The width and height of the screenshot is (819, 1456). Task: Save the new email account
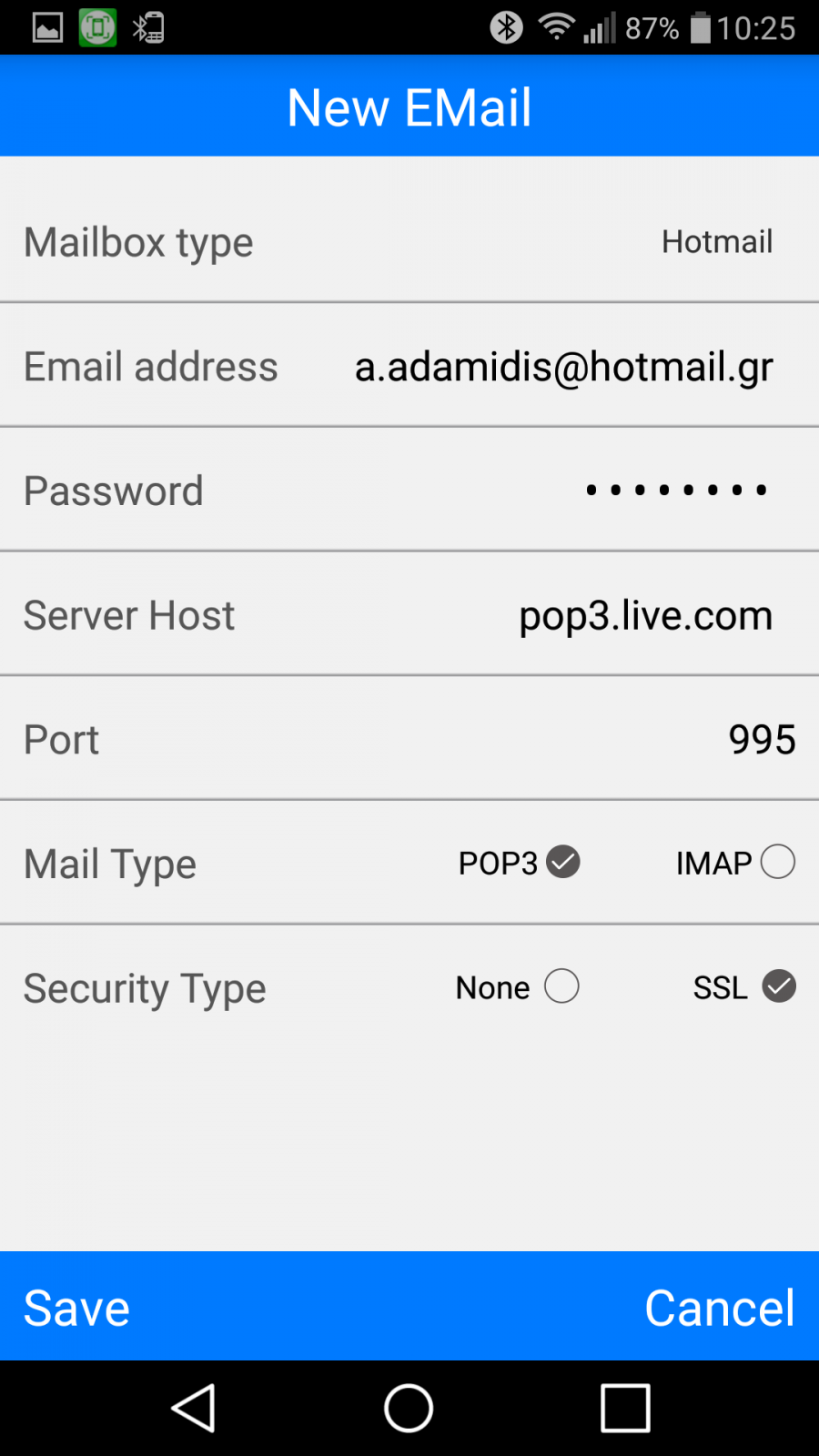[77, 1308]
